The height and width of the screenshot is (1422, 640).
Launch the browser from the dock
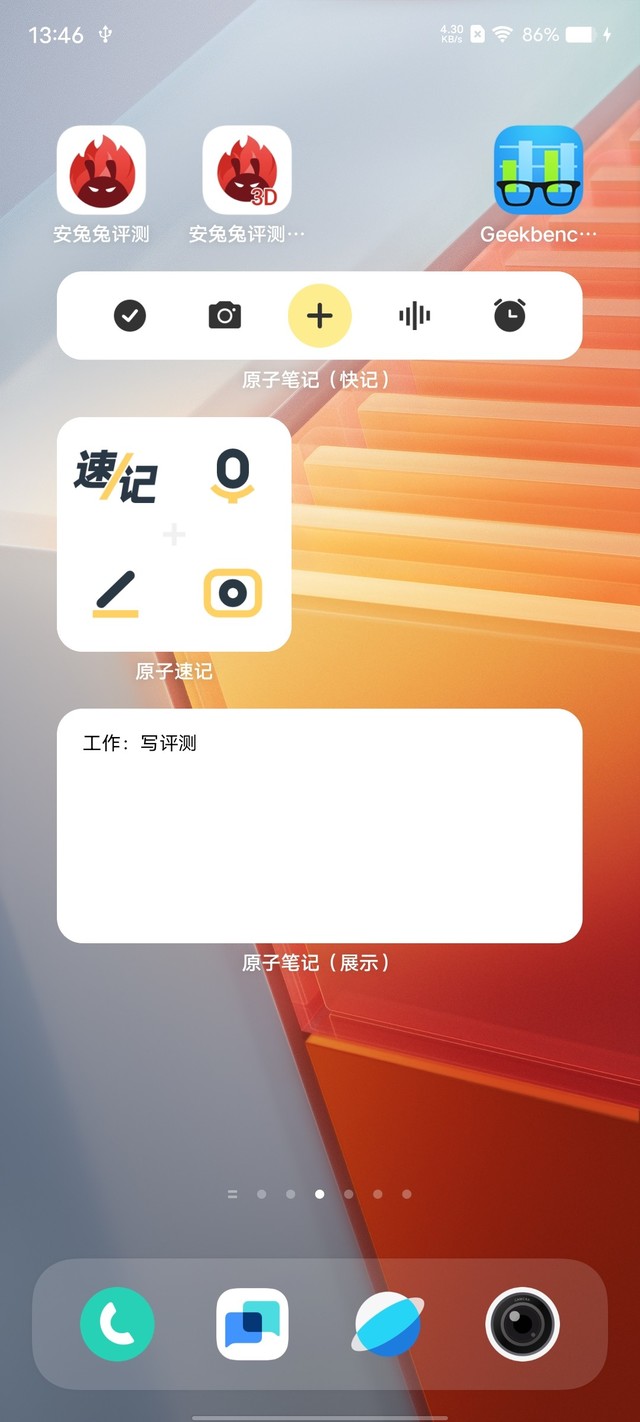388,1324
